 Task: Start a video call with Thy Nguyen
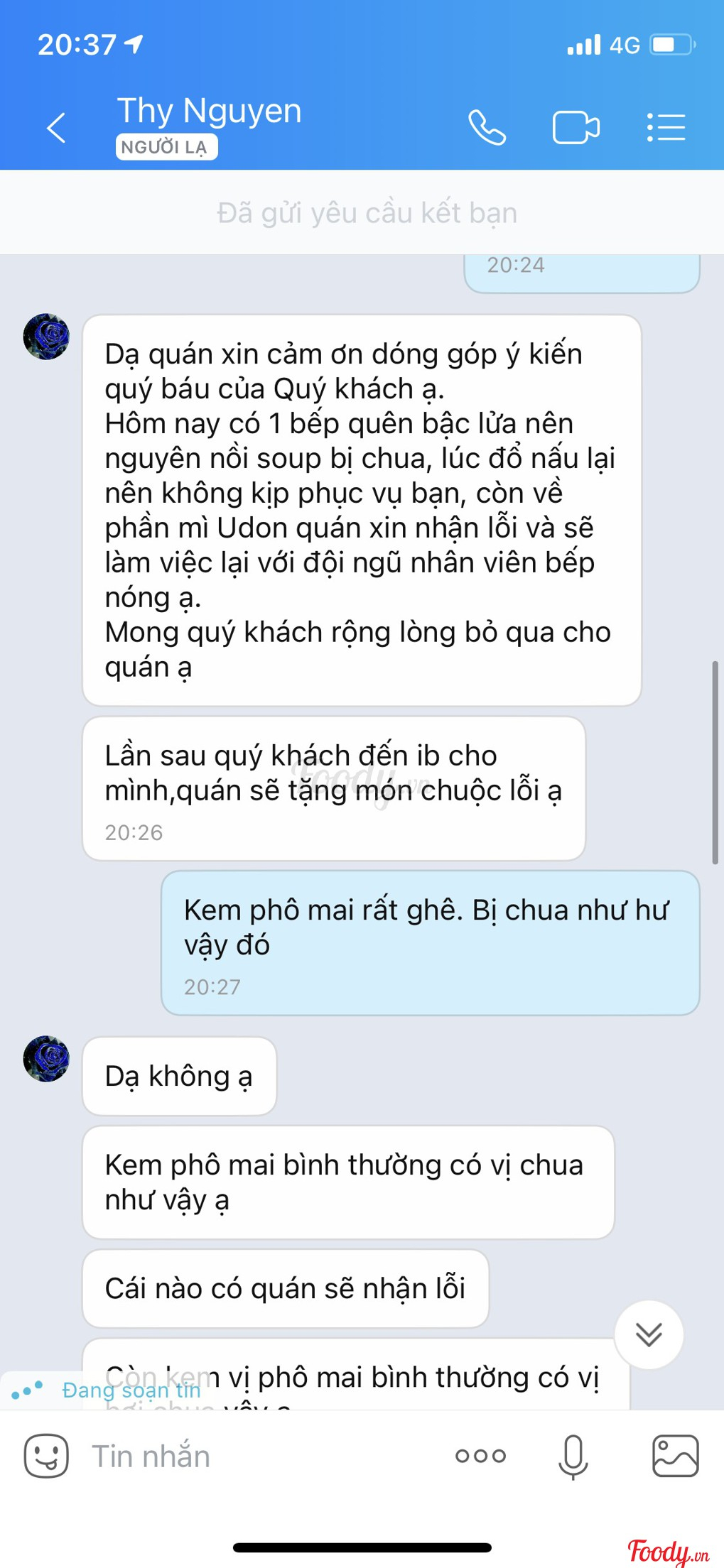[x=576, y=128]
